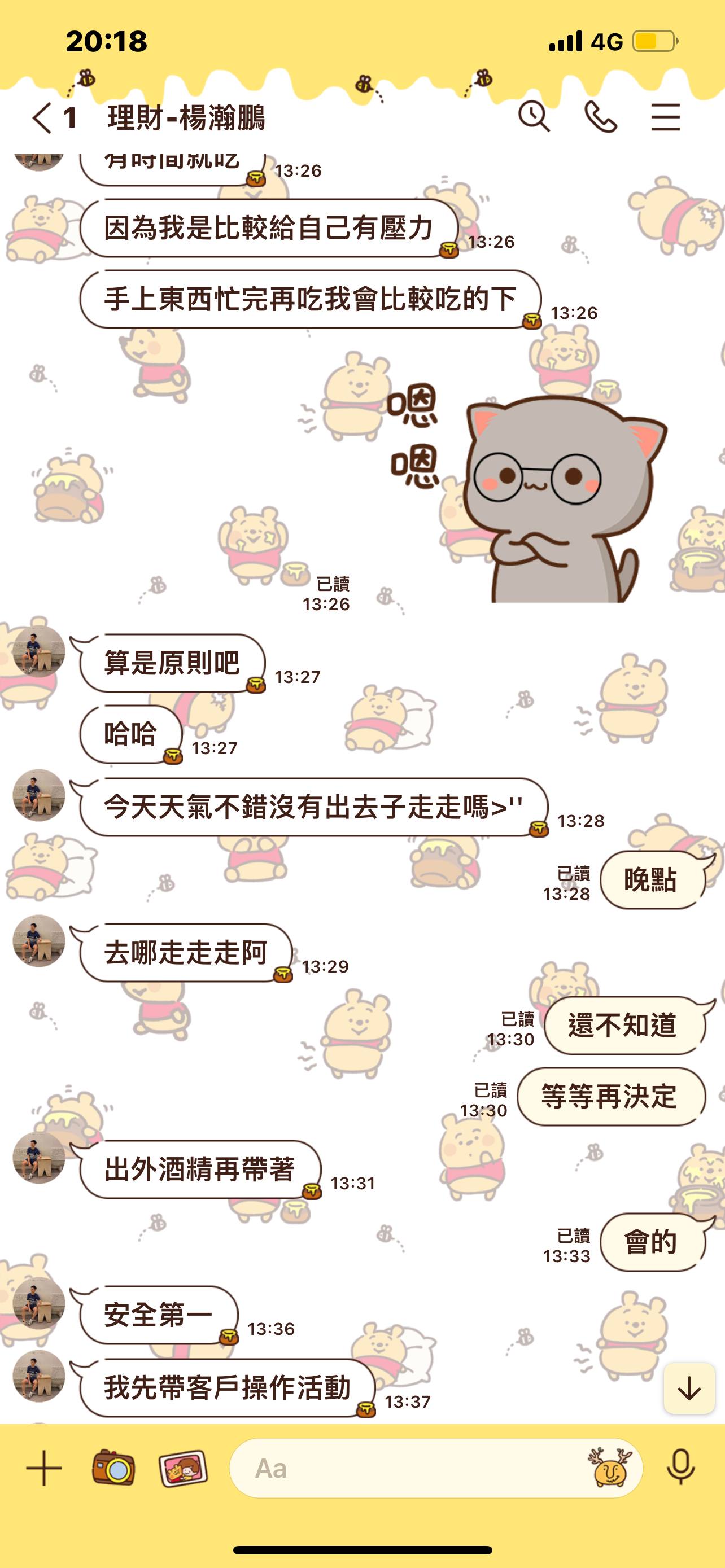Record a voice message with the microphone
This screenshot has height=1568, width=725.
click(680, 1468)
